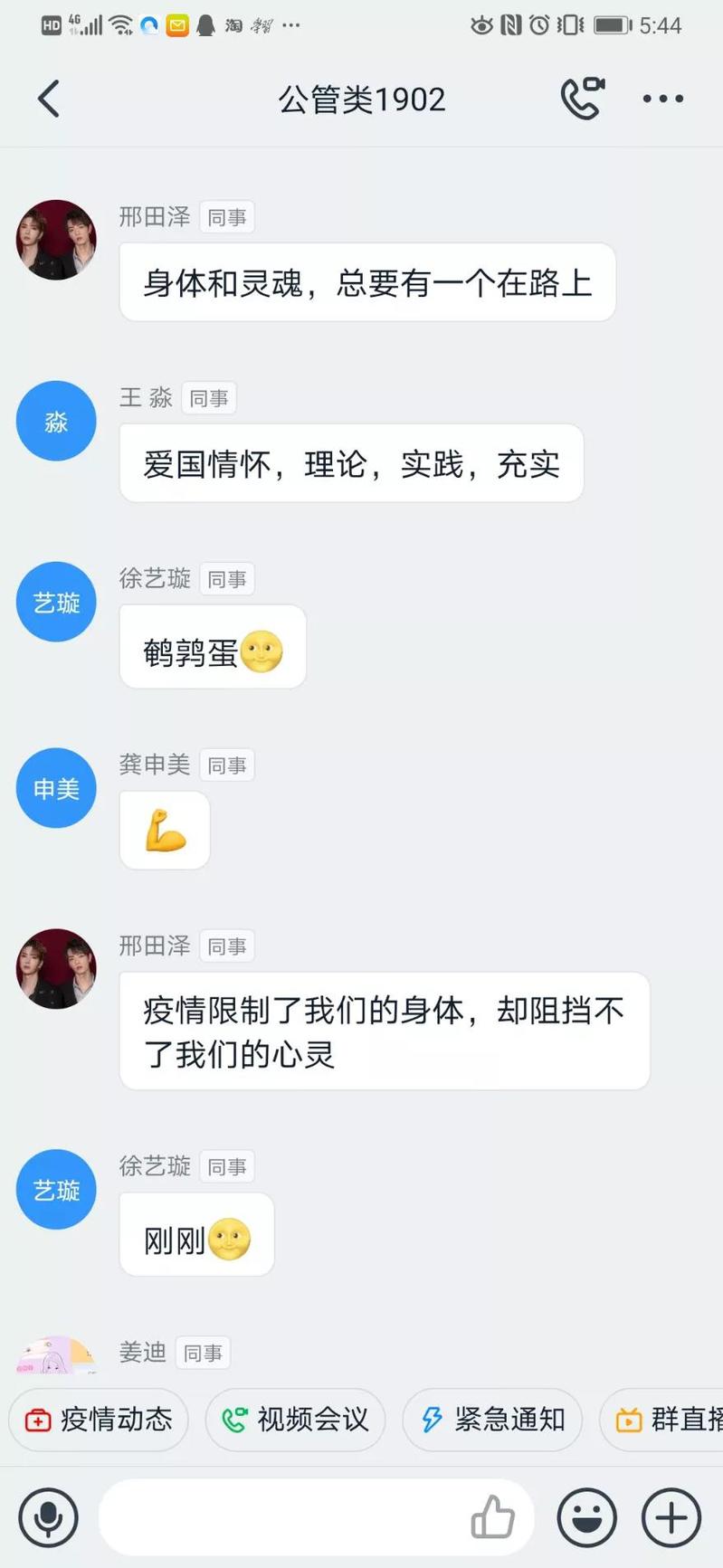View 王淼's profile avatar

(56, 421)
